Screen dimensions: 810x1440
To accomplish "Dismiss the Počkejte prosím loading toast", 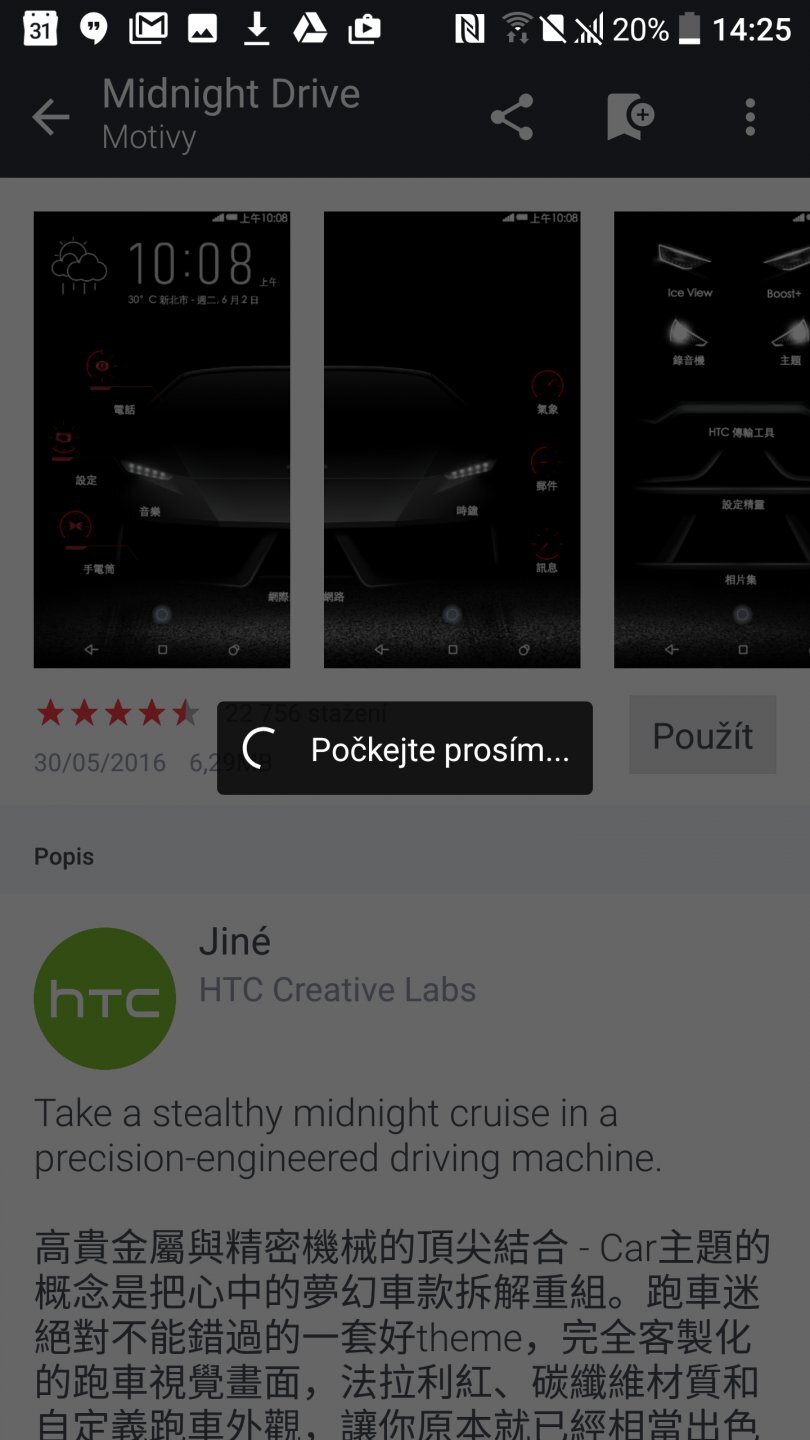I will [404, 748].
